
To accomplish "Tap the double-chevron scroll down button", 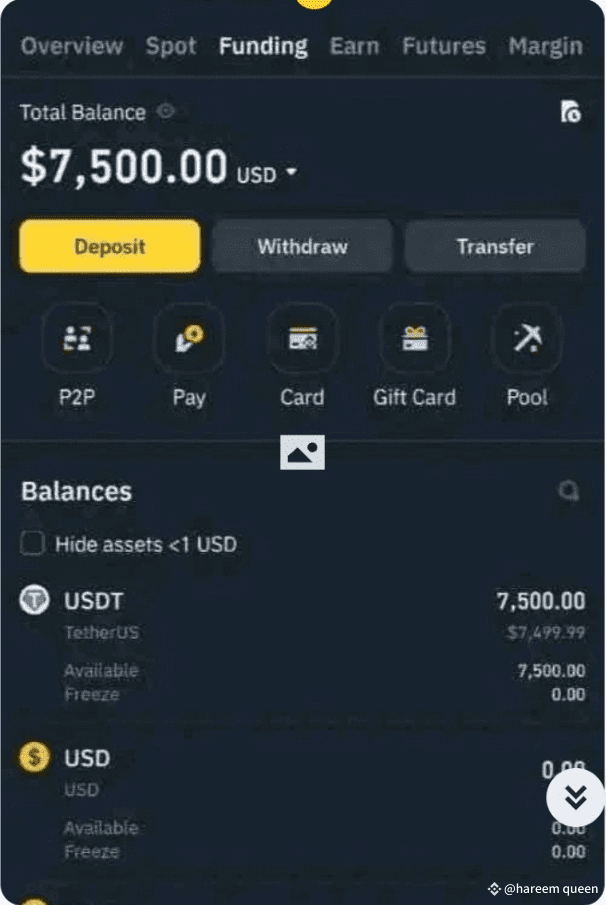I will [575, 797].
